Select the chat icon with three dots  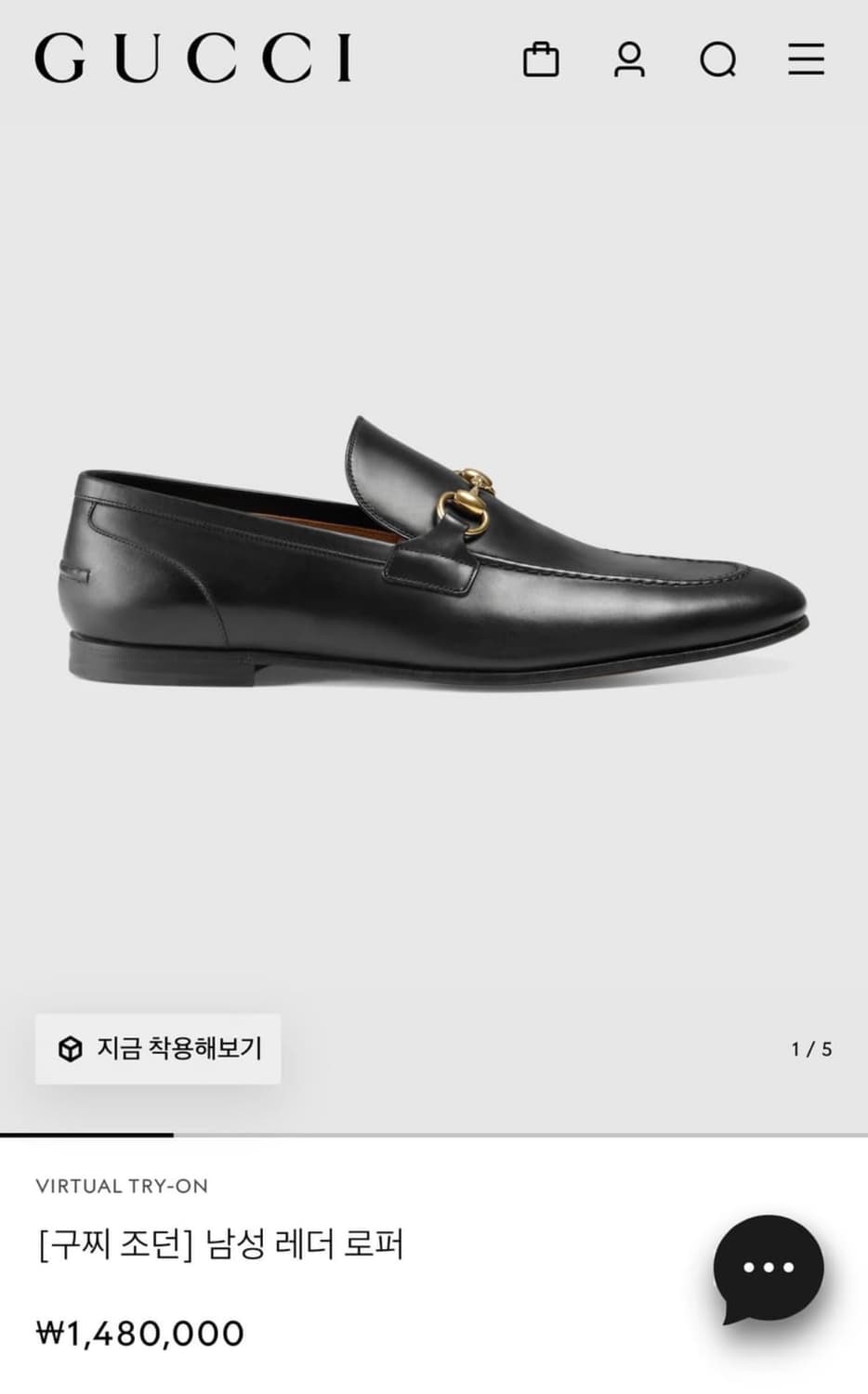[768, 1268]
